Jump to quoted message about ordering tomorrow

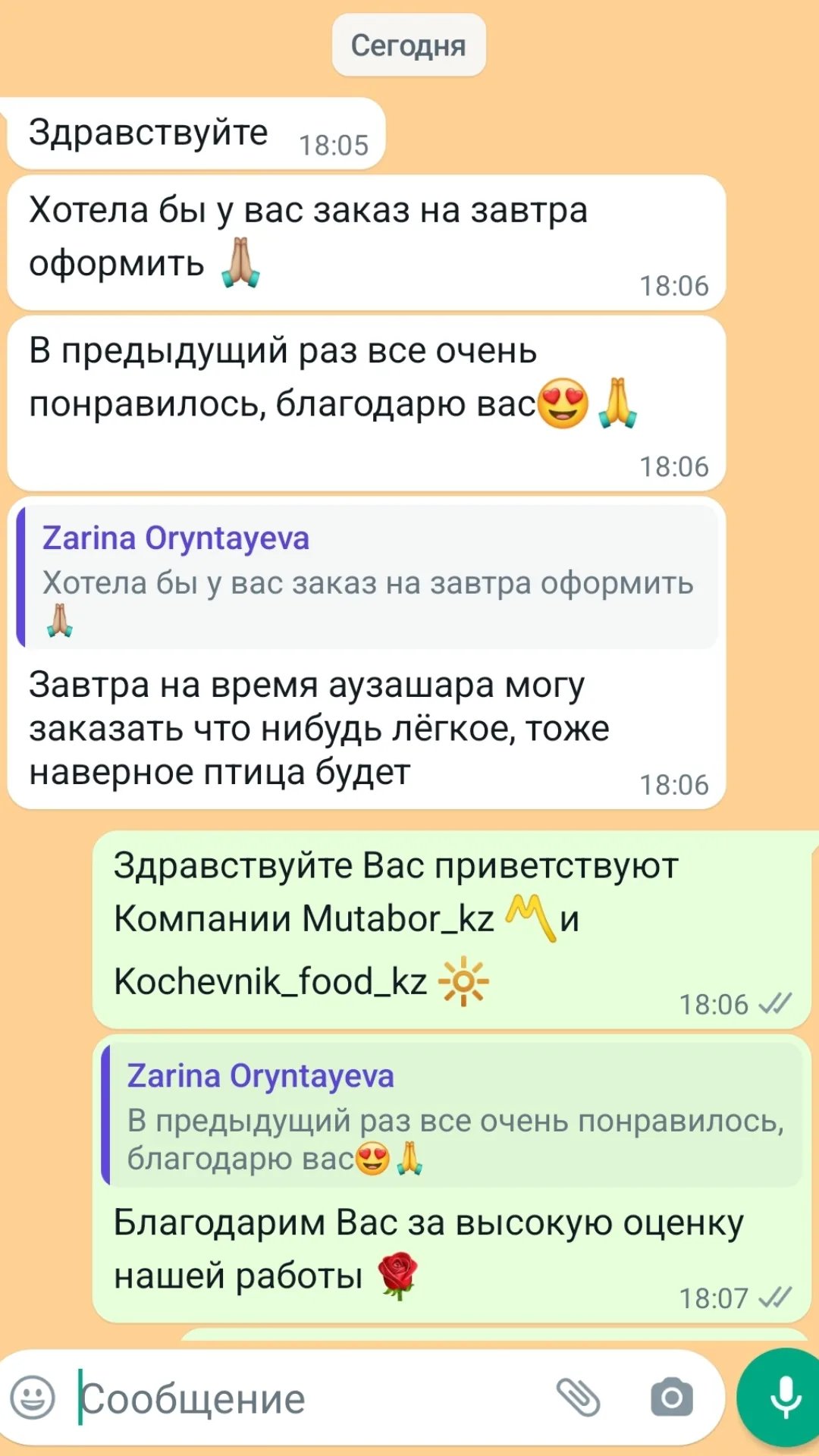click(367, 578)
